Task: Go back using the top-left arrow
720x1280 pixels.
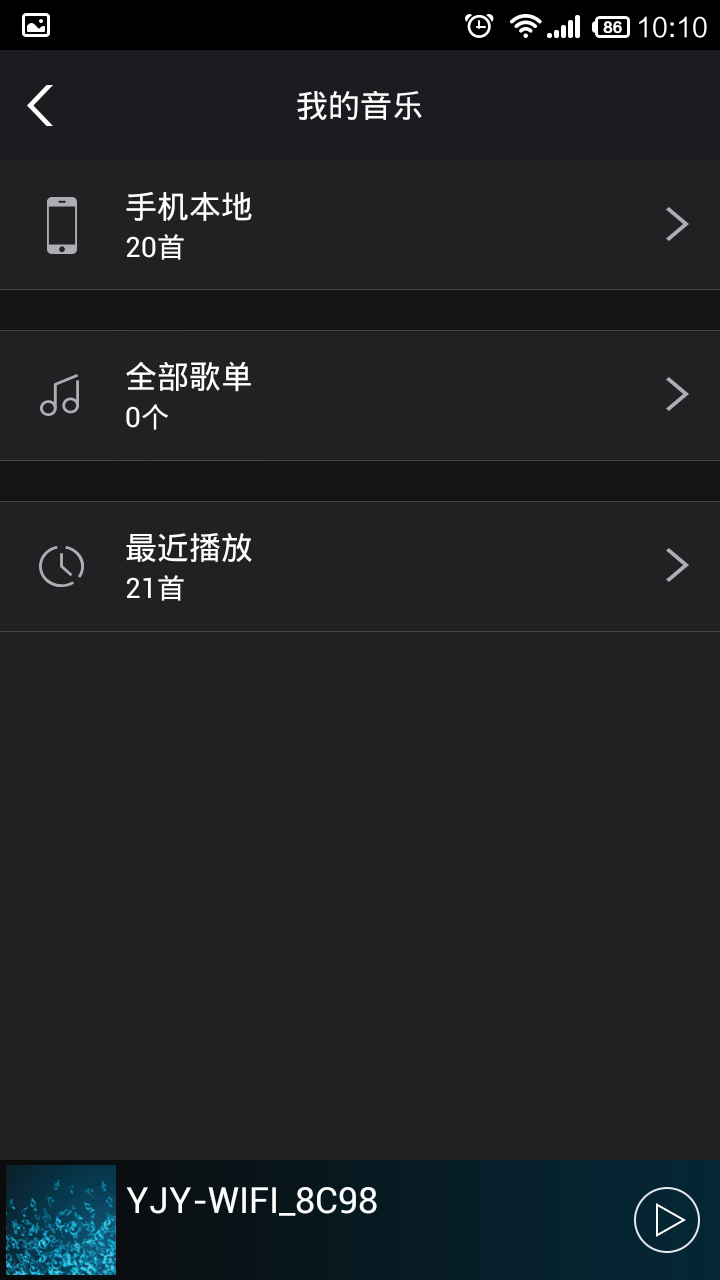Action: (40, 105)
